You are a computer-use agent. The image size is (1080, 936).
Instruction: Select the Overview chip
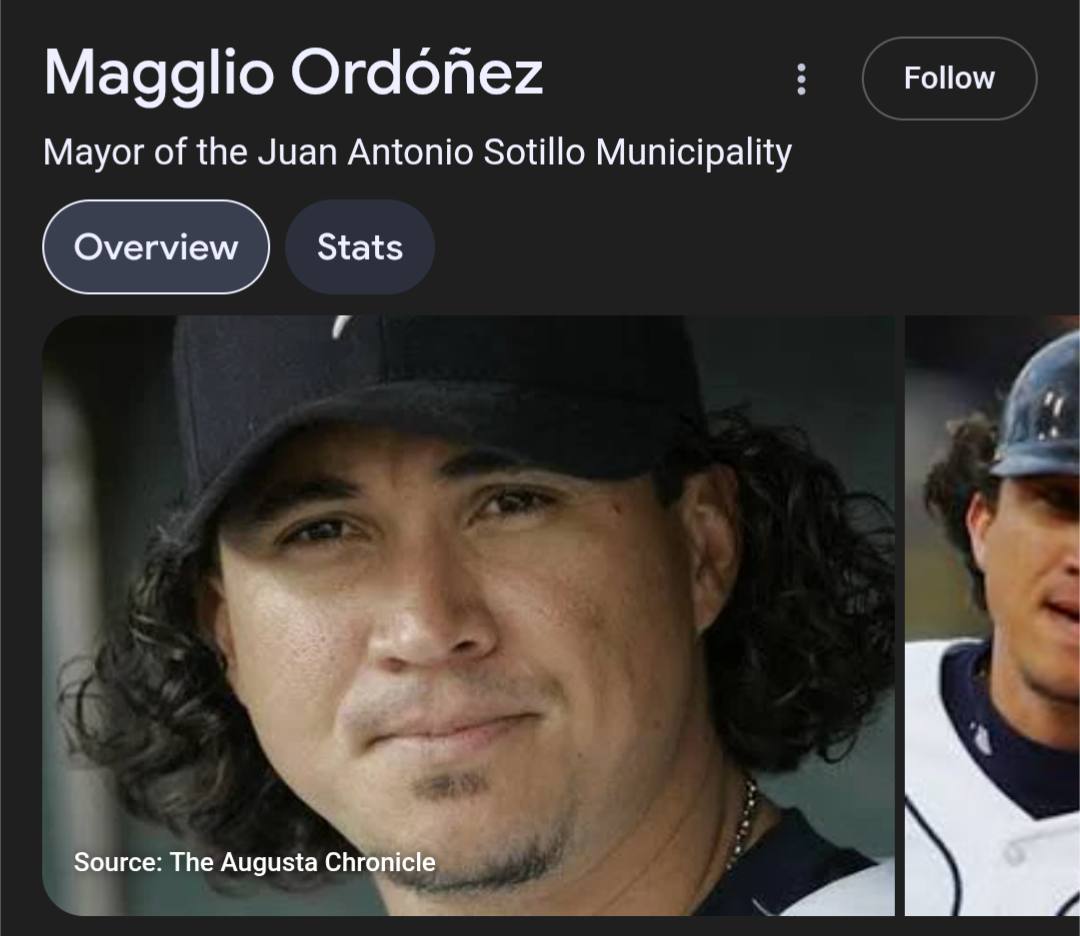156,247
